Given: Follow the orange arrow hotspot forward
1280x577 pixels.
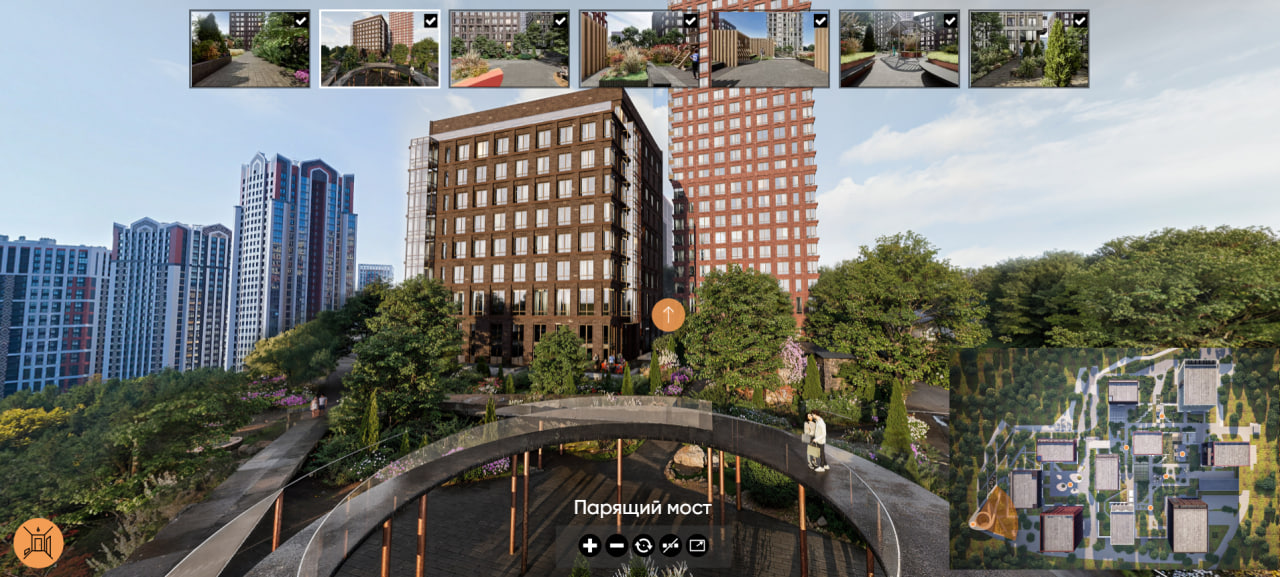Looking at the screenshot, I should [x=668, y=314].
